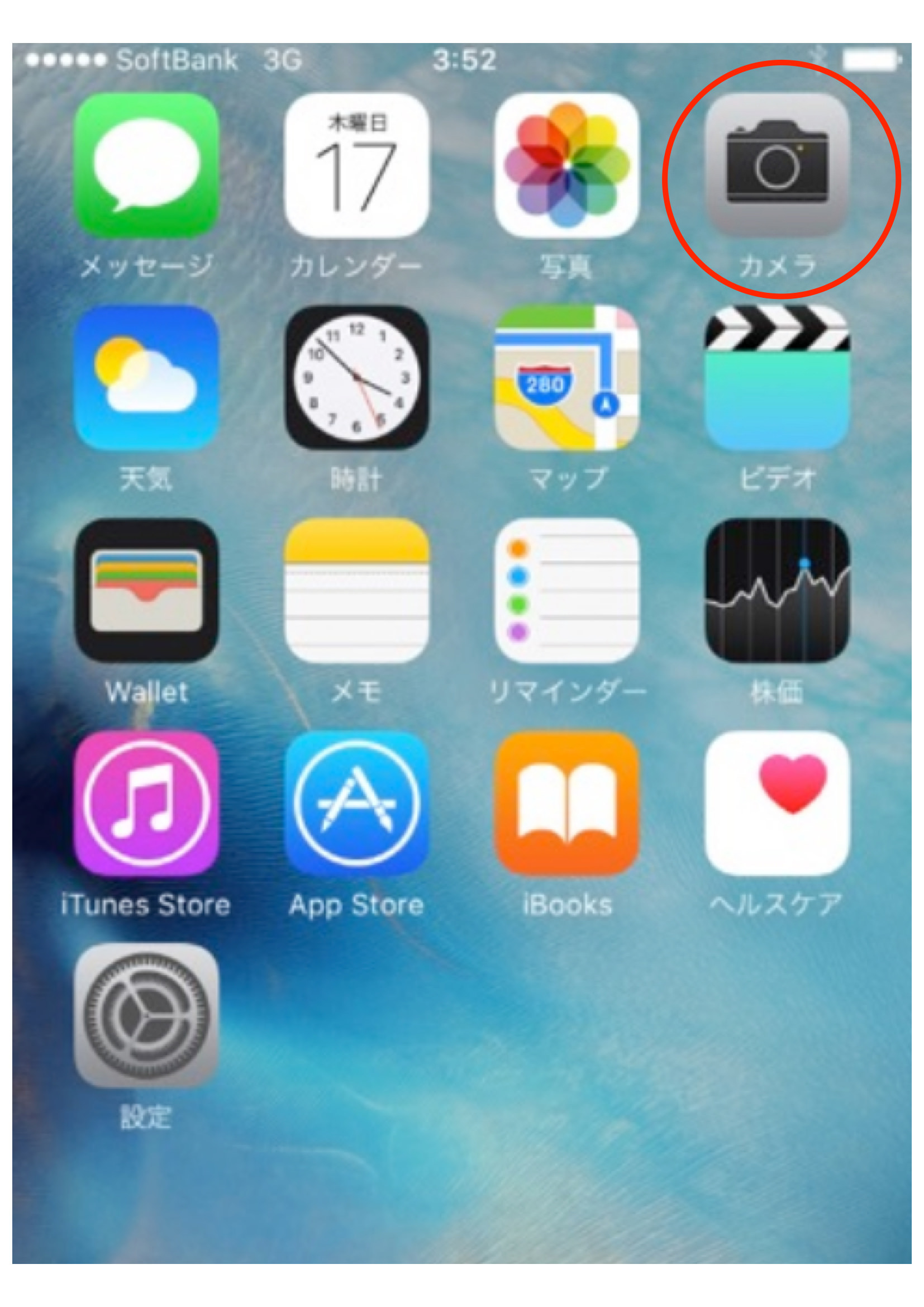The width and height of the screenshot is (924, 1307).
Task: Open the Camera app
Action: point(777,165)
